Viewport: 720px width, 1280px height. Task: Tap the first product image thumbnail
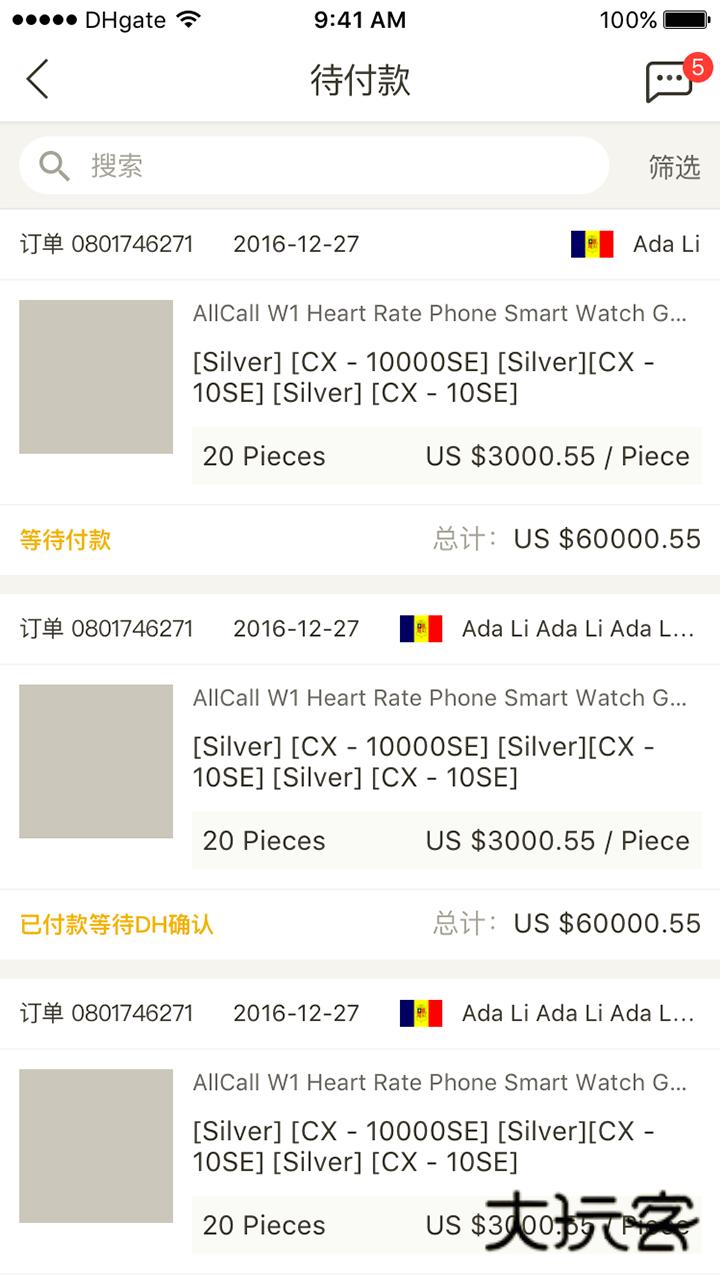(x=96, y=377)
